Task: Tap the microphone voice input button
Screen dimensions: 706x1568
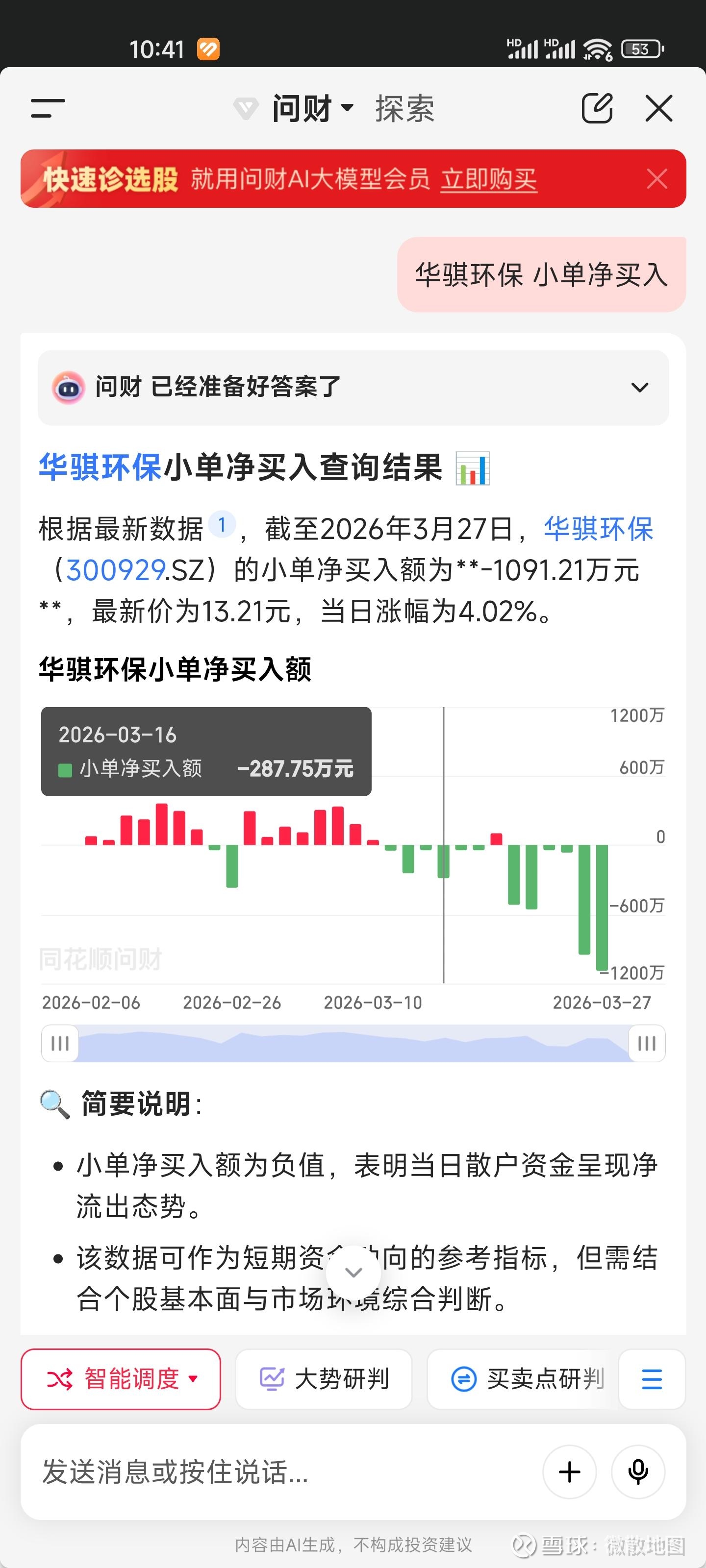Action: coord(638,1472)
